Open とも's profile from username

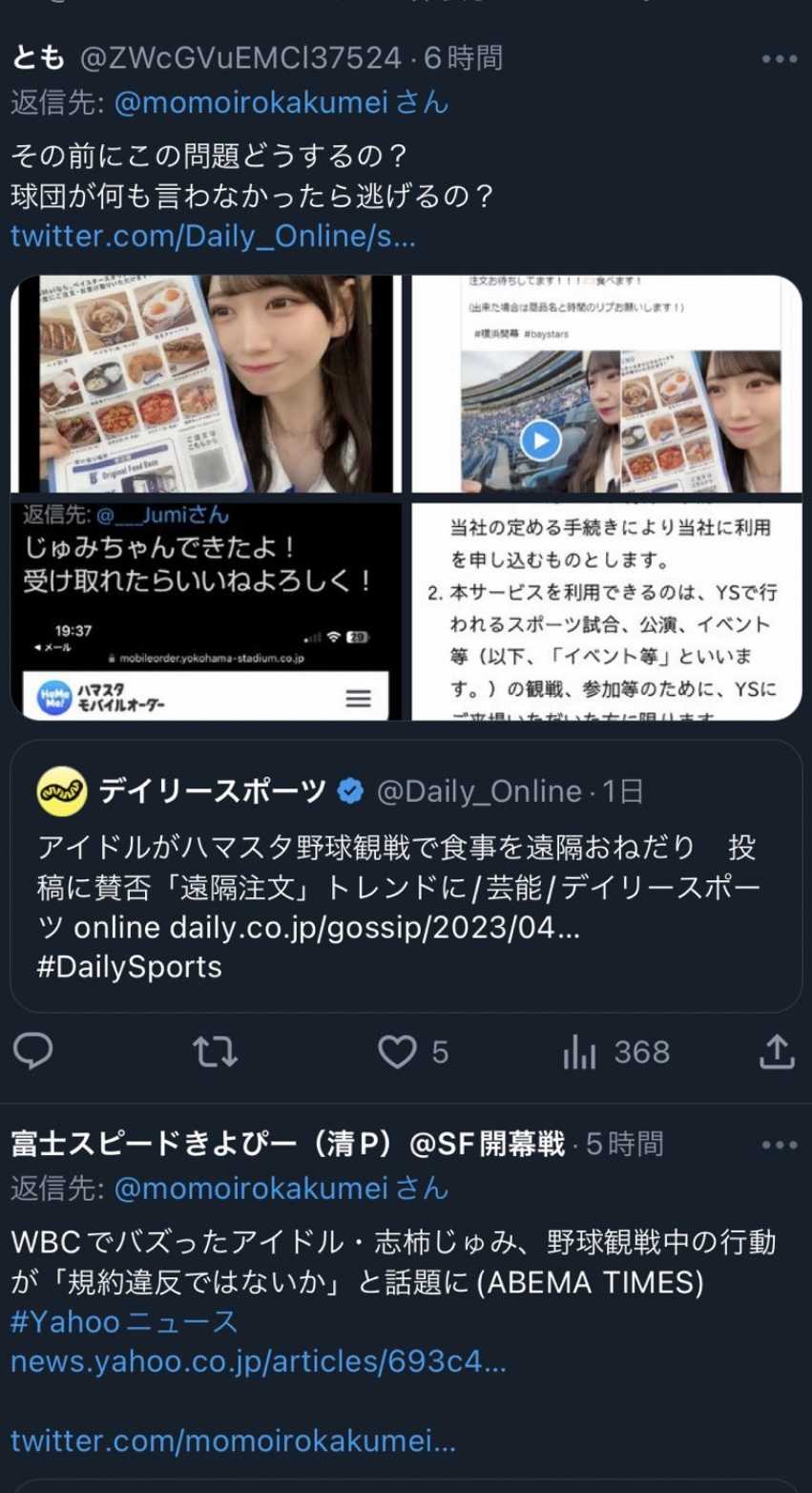38,58
